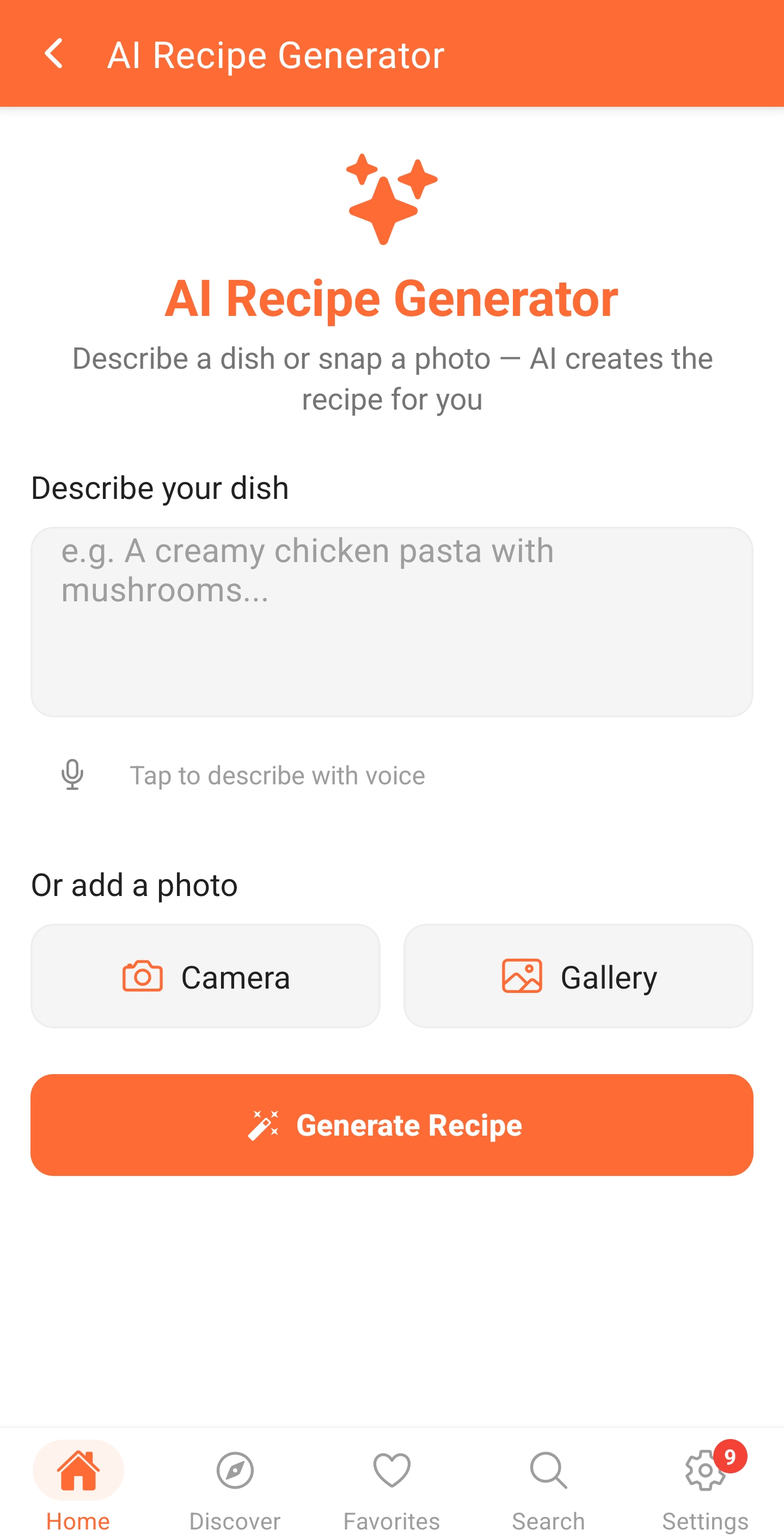The image size is (784, 1536).
Task: Tap the magic wand icon on Generate Recipe
Action: 264,1125
